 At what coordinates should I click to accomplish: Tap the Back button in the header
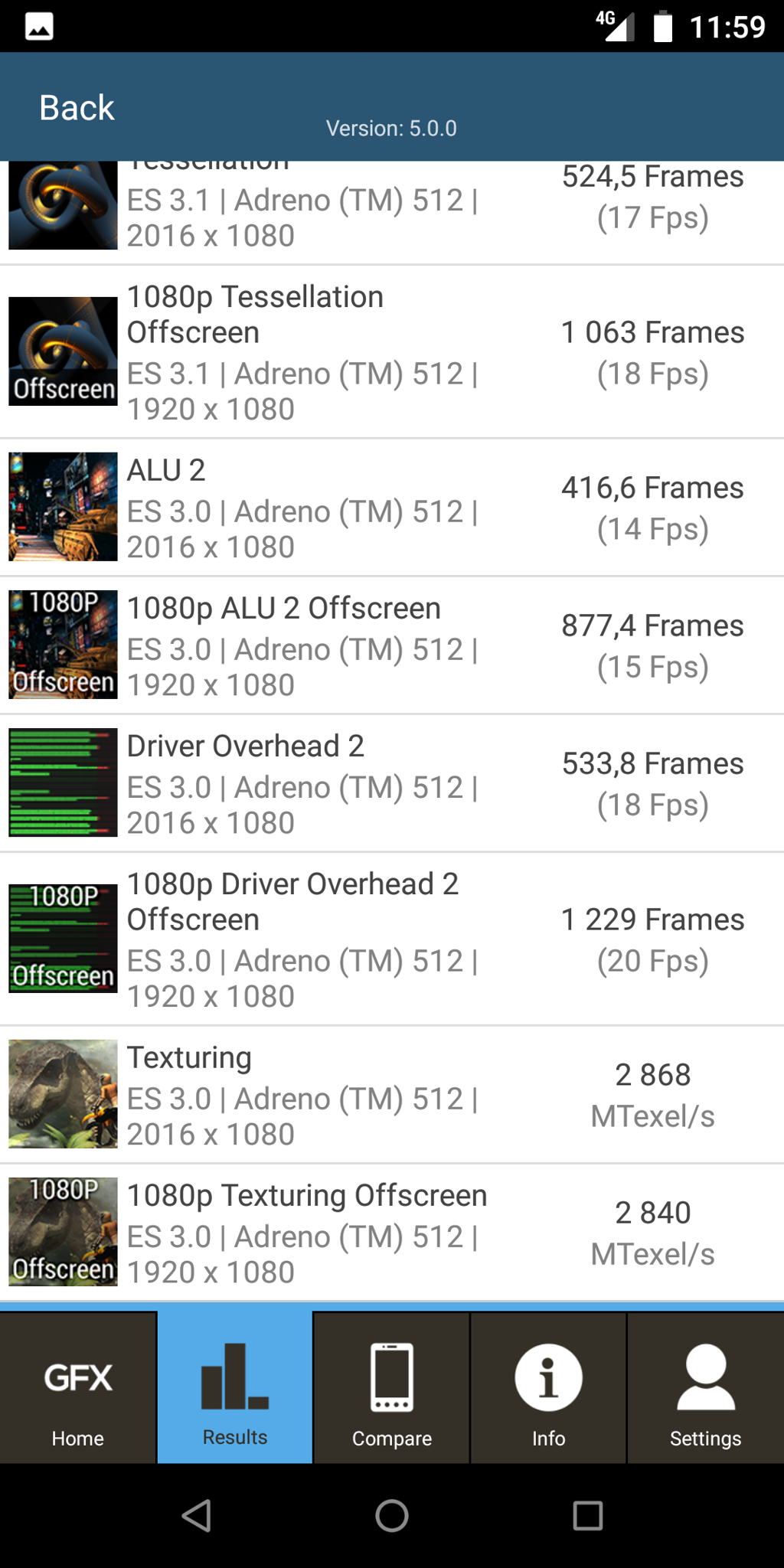[77, 108]
